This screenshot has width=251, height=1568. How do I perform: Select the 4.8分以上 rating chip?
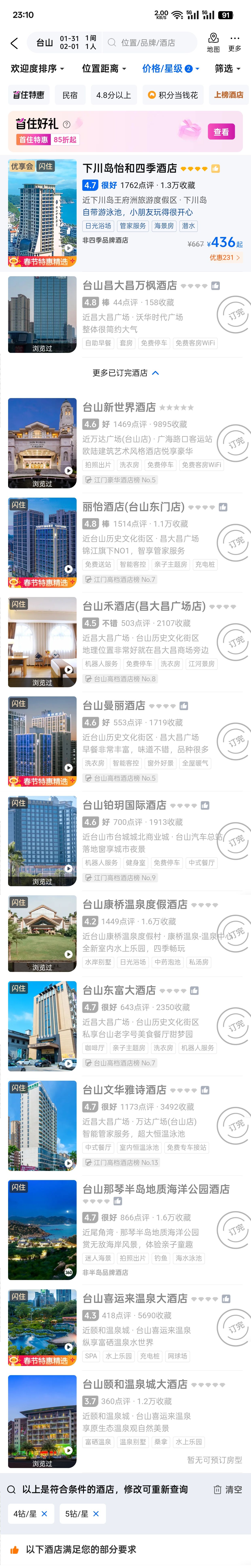(x=113, y=95)
